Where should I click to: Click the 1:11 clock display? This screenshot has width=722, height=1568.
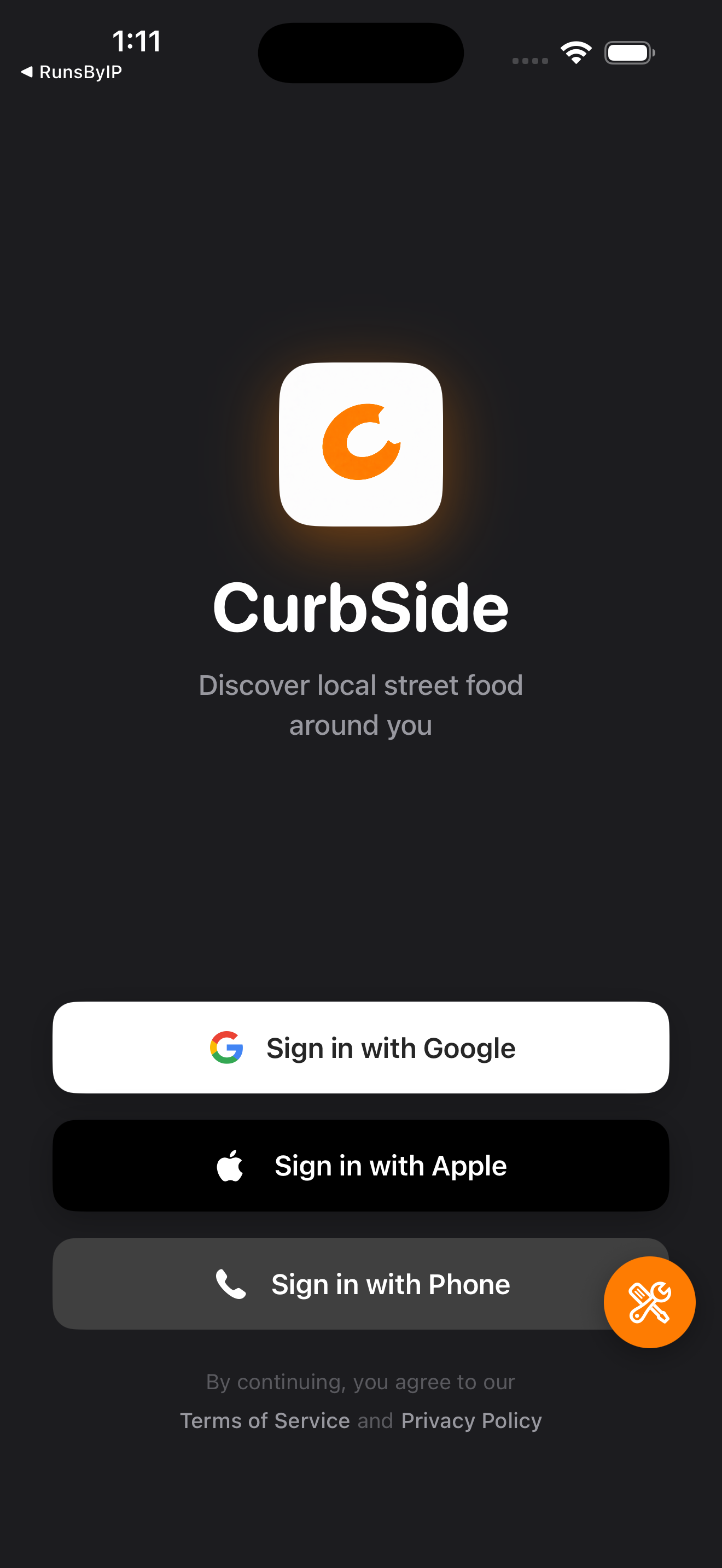coord(136,43)
